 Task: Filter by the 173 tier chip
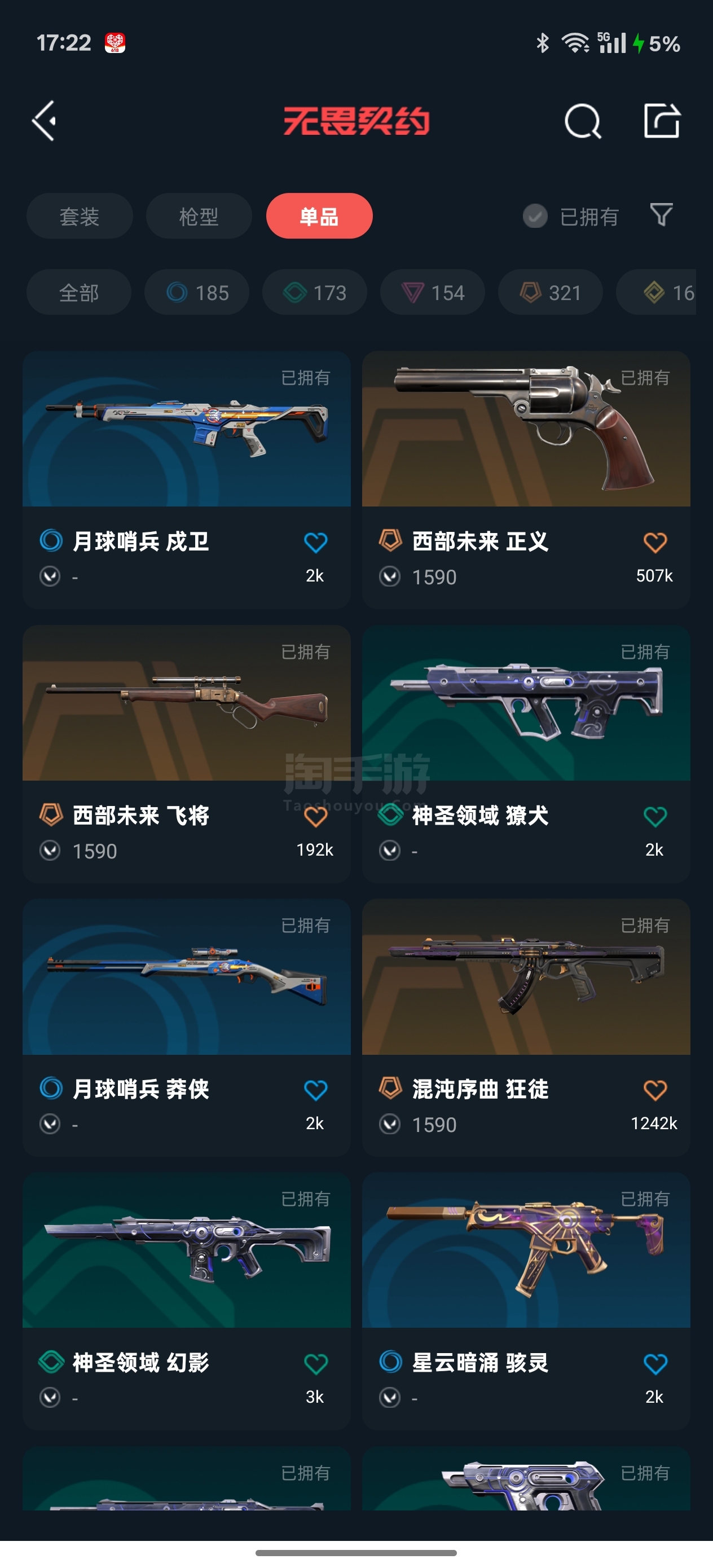315,292
